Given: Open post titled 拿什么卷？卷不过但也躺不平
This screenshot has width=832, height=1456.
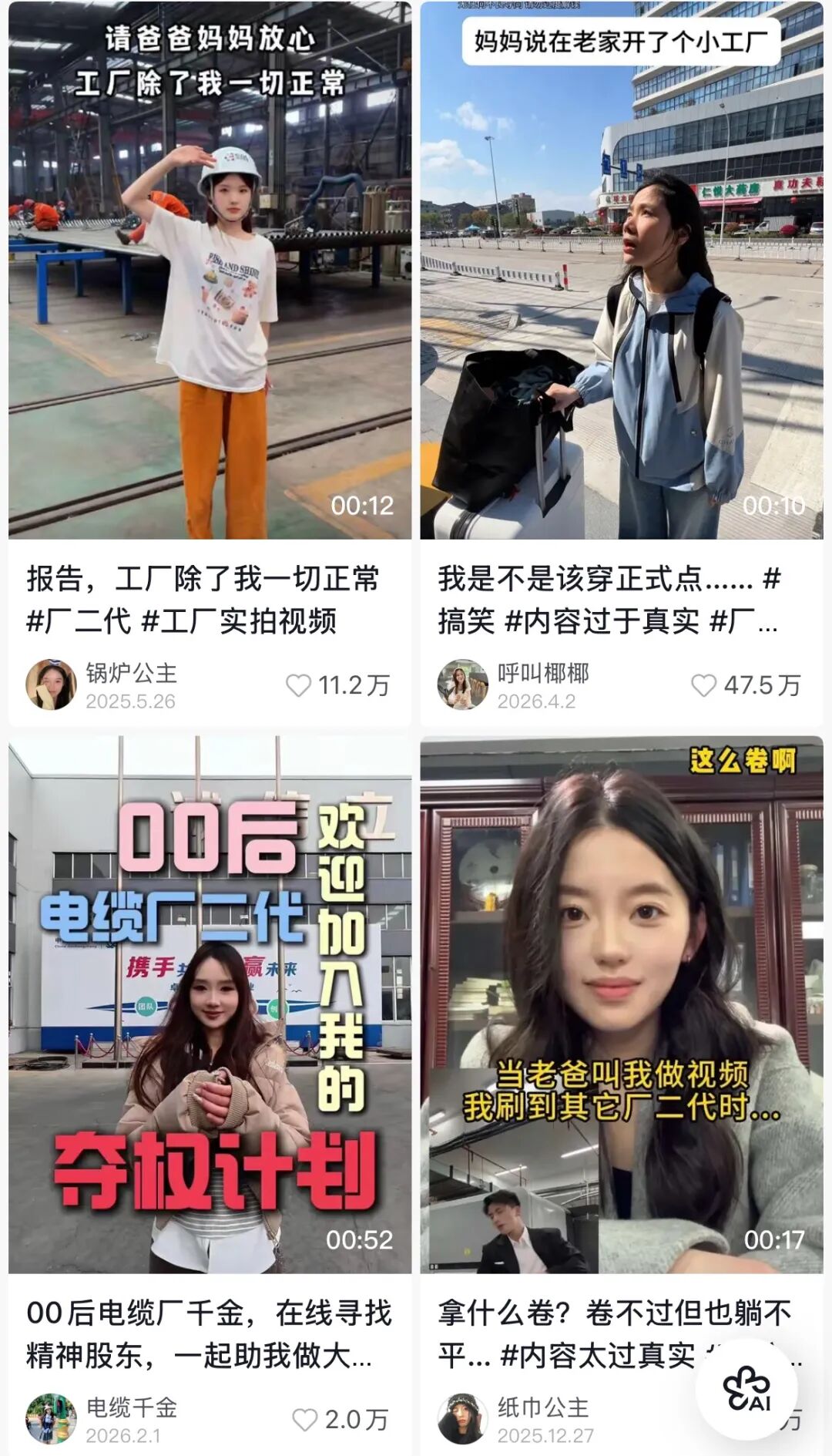Looking at the screenshot, I should (616, 1334).
